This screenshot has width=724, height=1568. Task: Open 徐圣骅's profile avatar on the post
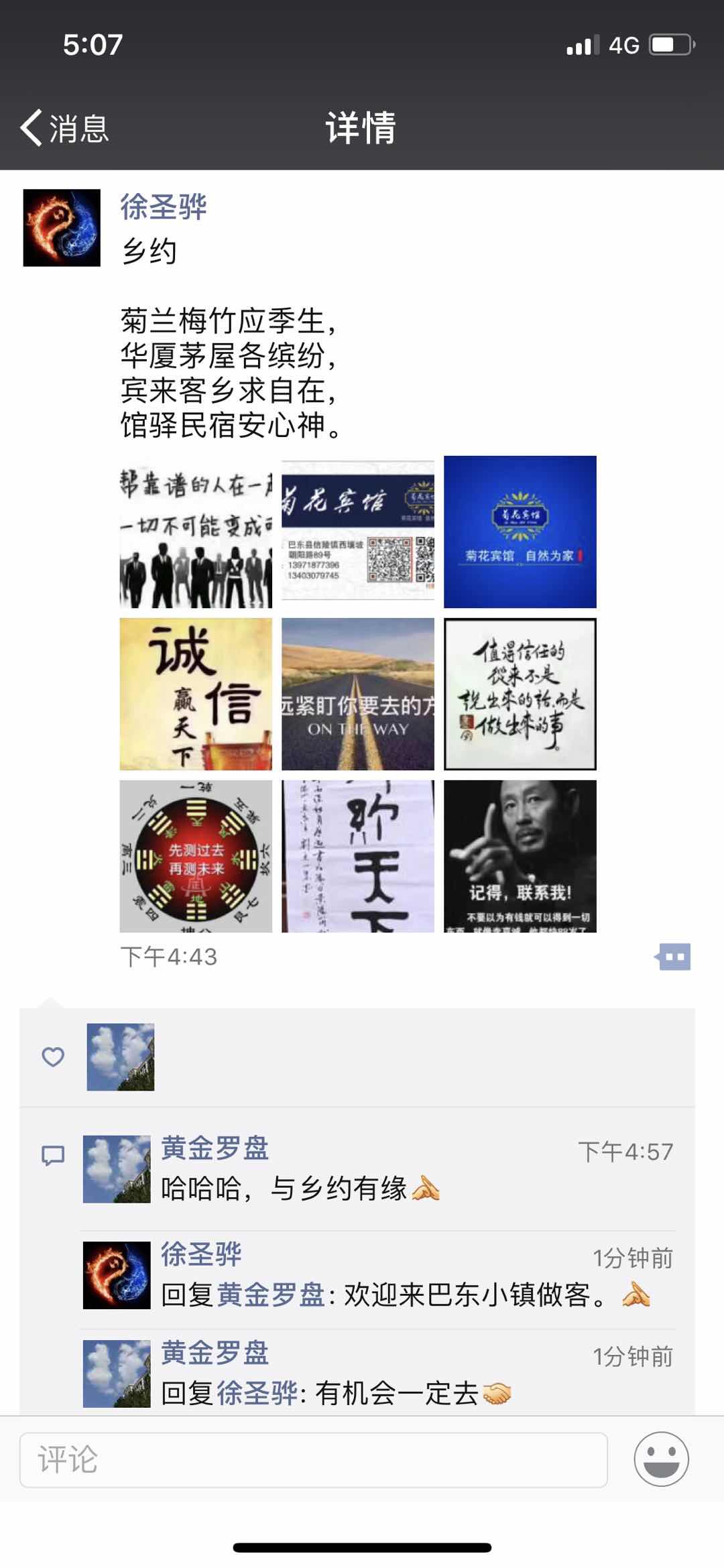(x=62, y=228)
